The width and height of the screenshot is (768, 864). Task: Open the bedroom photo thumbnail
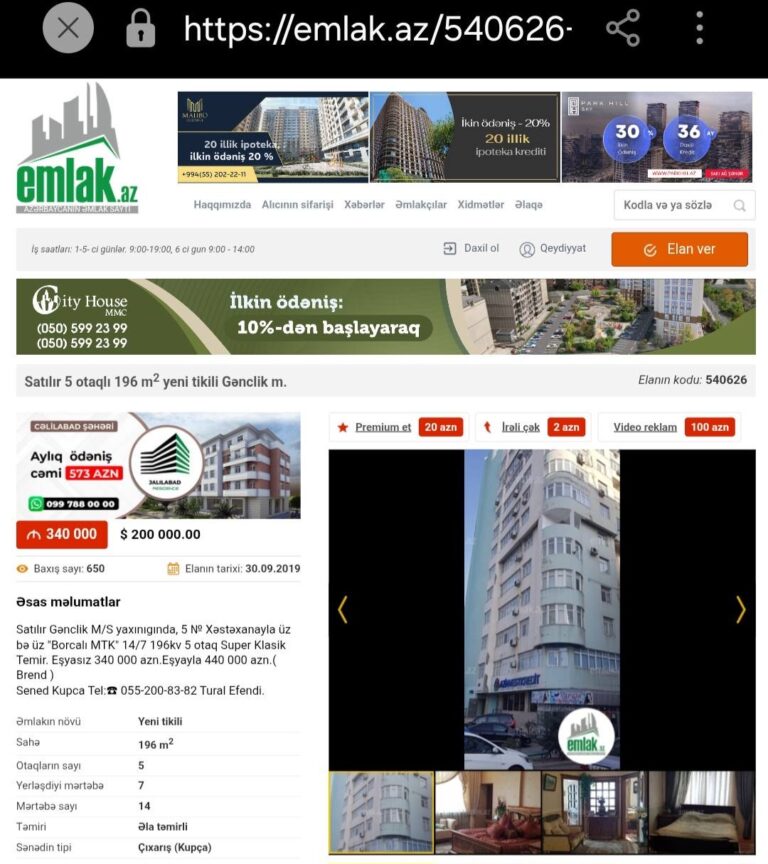700,811
